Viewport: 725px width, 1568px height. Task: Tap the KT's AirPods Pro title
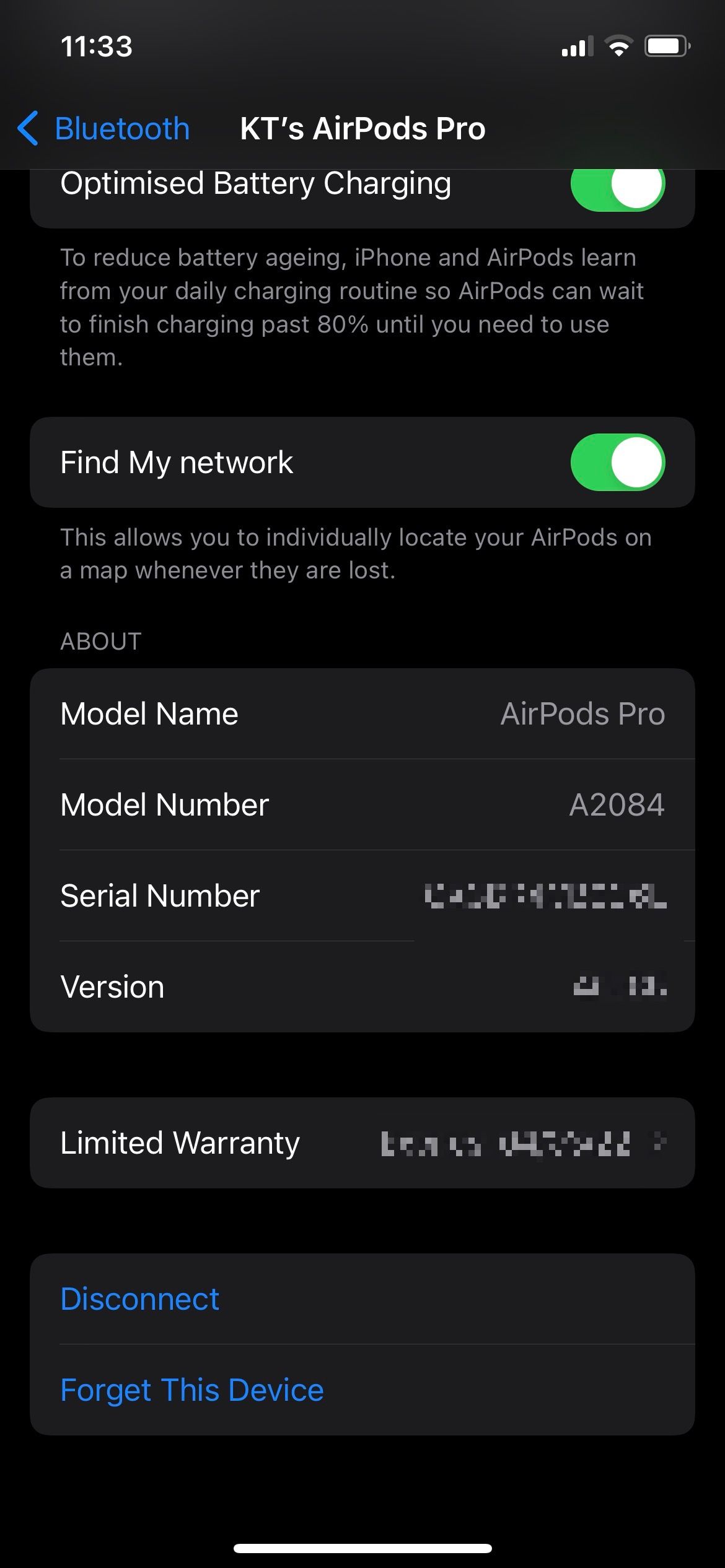pyautogui.click(x=362, y=128)
